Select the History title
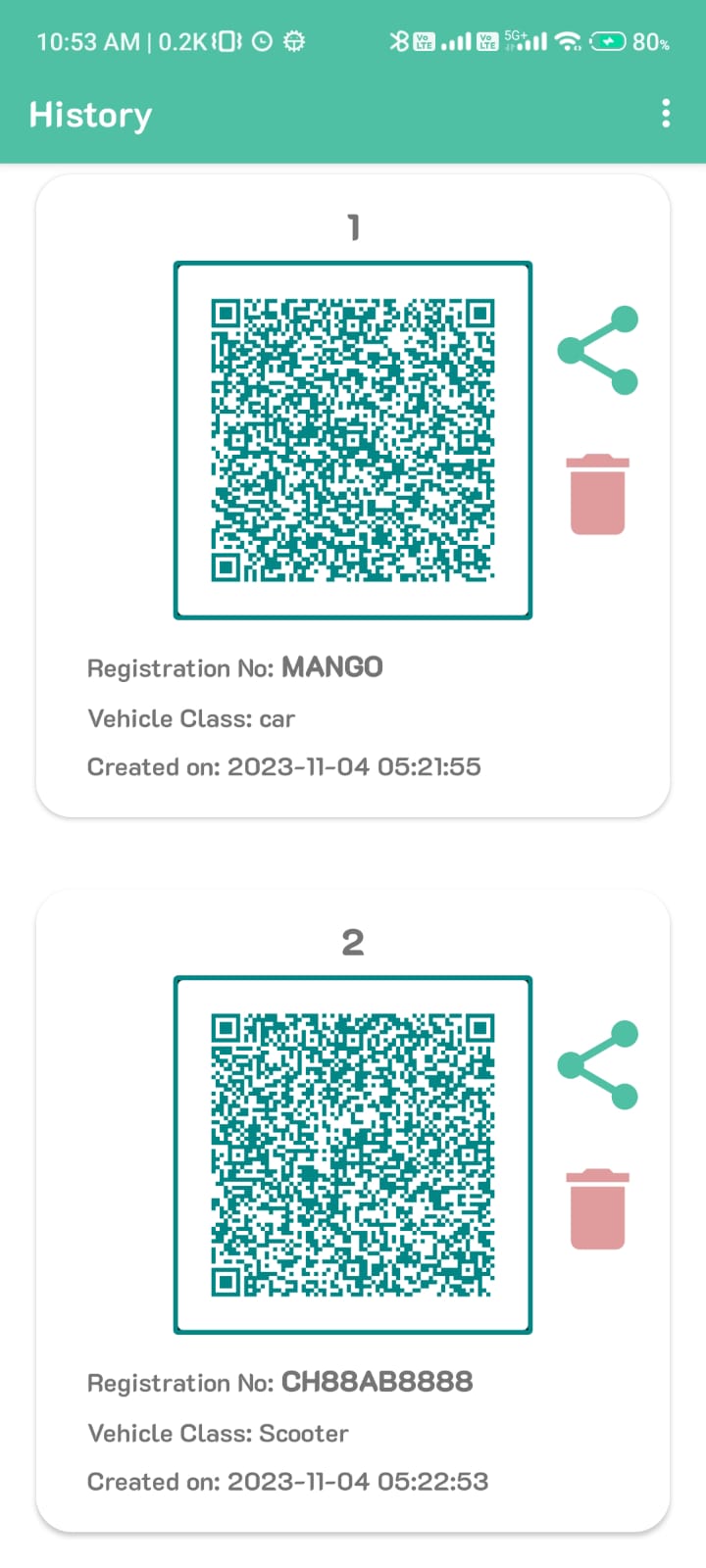 point(90,115)
